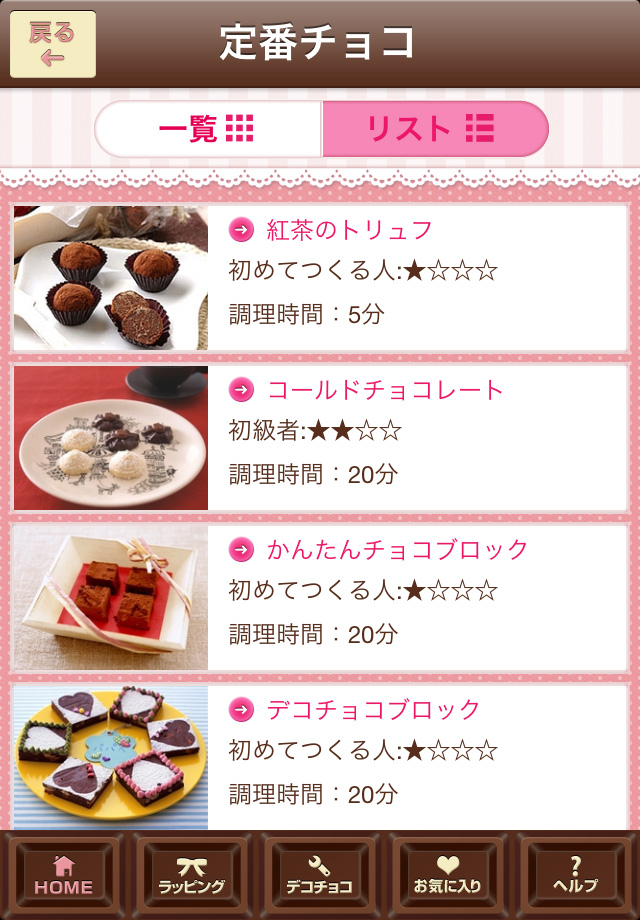Open the ヘルプ help tab

pyautogui.click(x=575, y=876)
